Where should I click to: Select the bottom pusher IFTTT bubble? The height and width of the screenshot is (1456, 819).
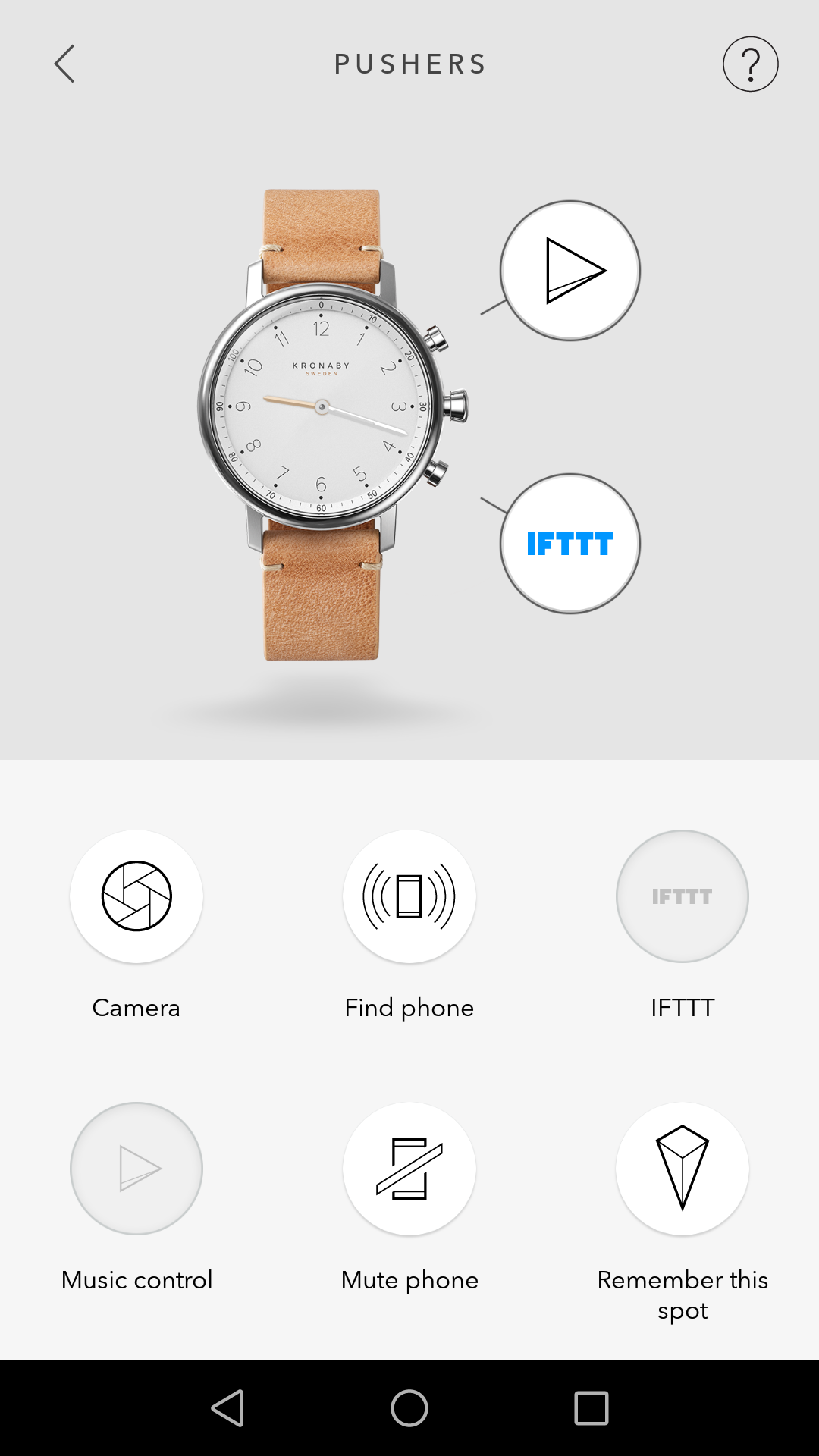pos(570,544)
